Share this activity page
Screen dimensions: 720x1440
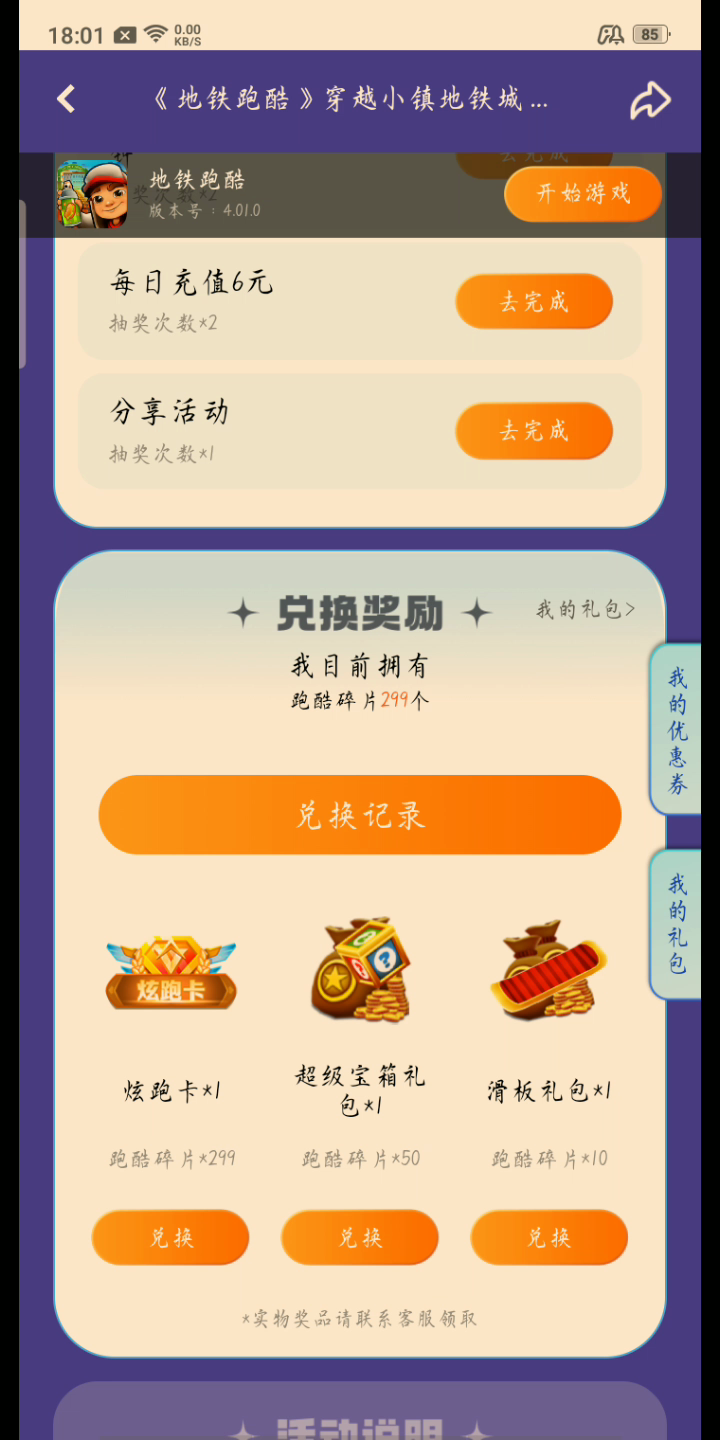[x=650, y=99]
